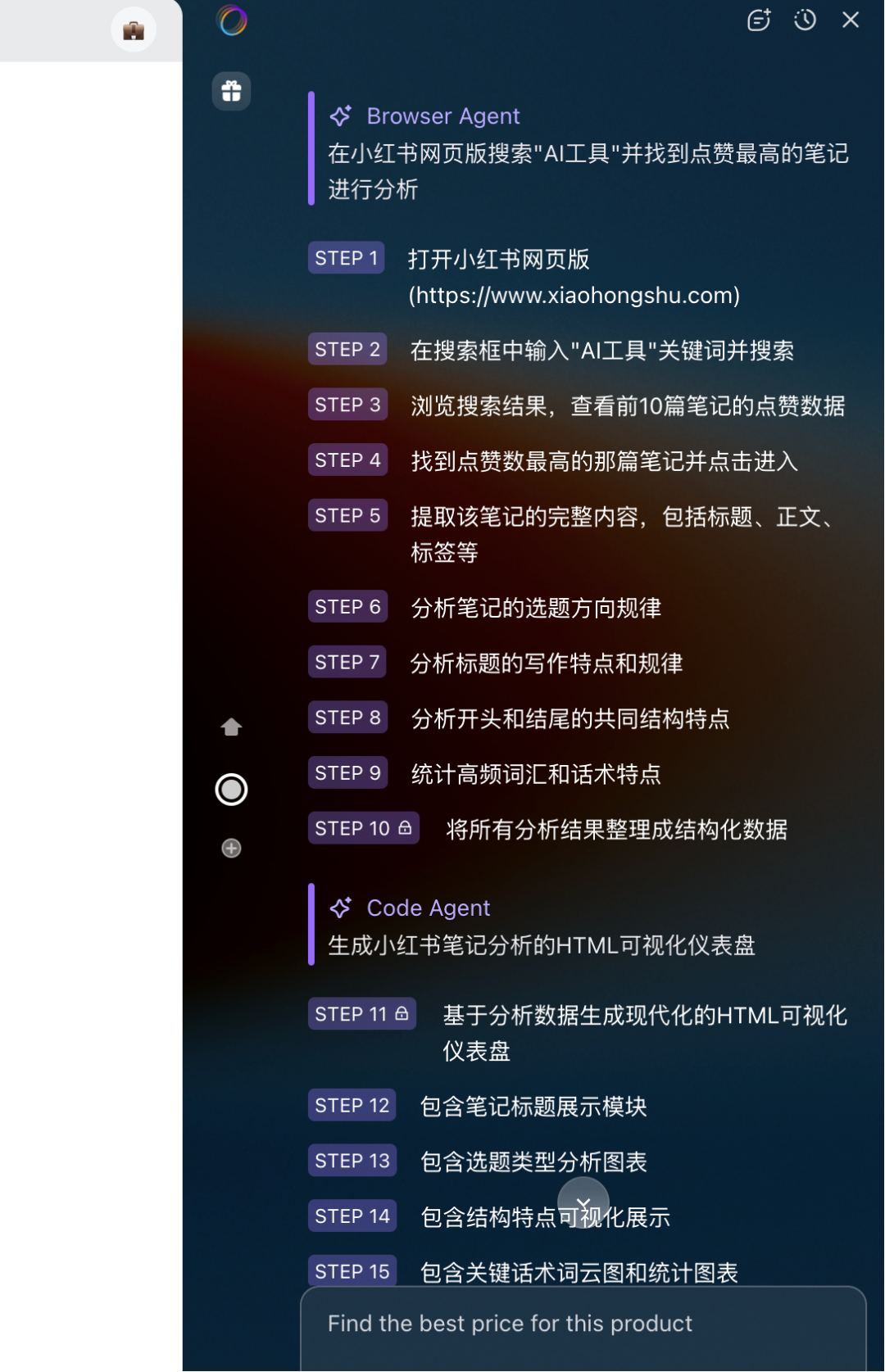Open the history clock icon
The width and height of the screenshot is (885, 1372).
click(x=805, y=20)
